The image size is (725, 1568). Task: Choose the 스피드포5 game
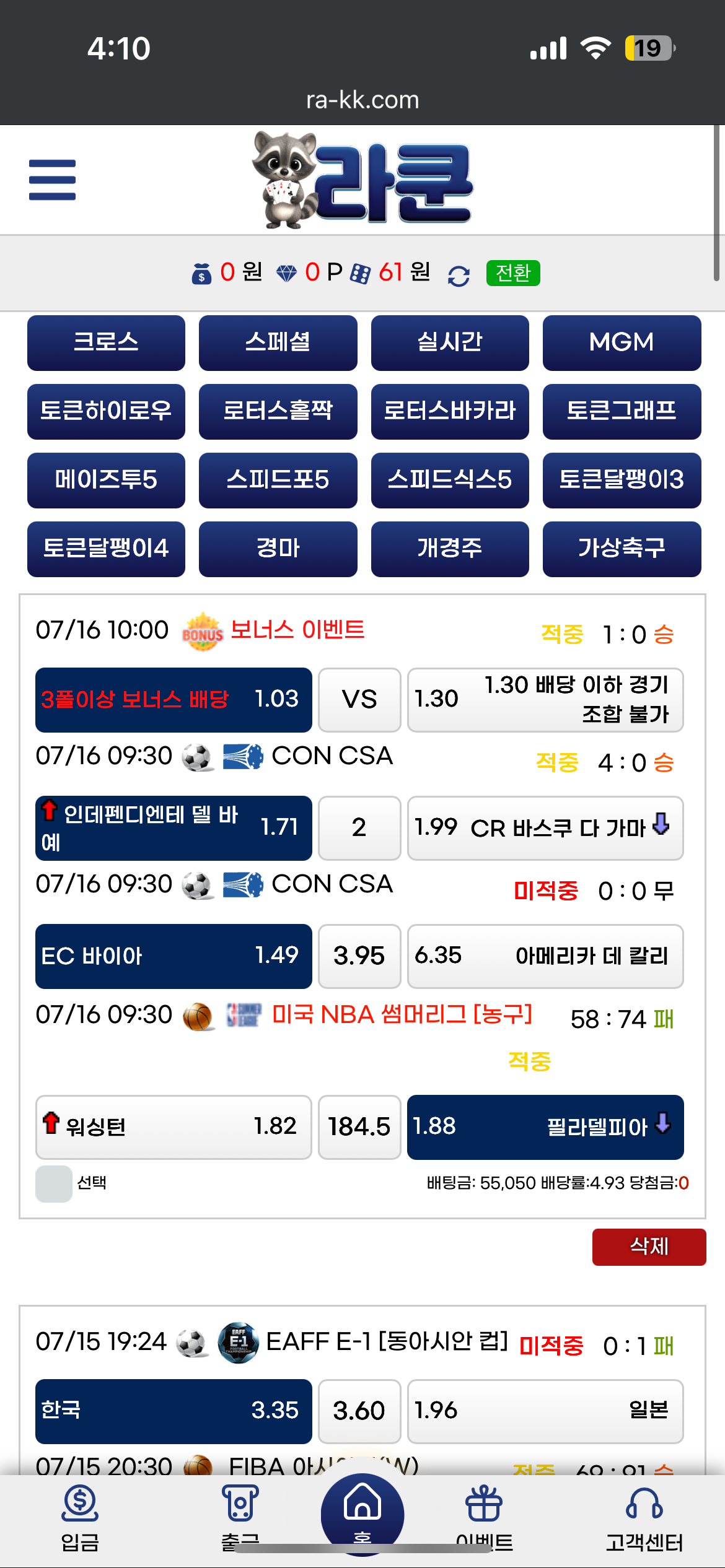278,480
